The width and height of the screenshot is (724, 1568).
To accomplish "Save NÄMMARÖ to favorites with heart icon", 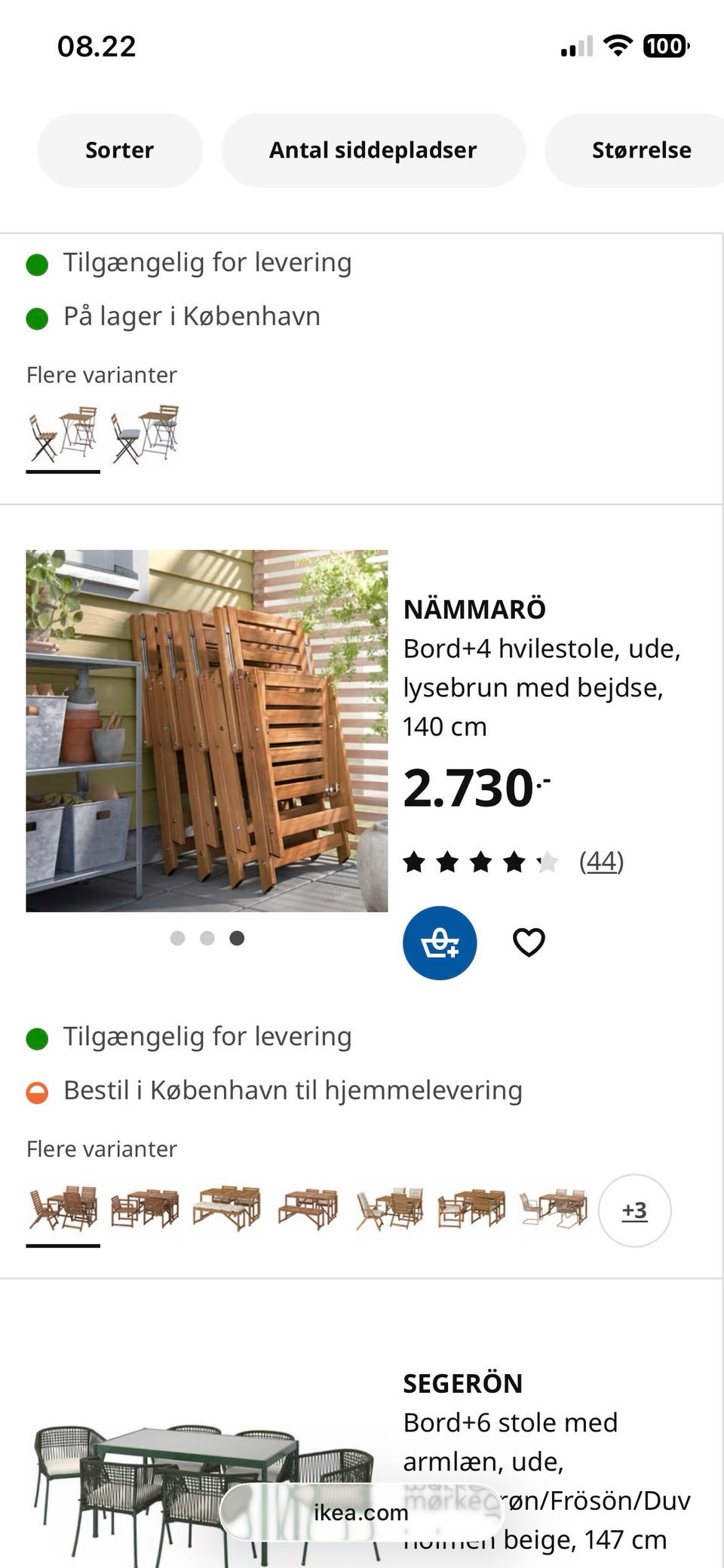I will [529, 940].
